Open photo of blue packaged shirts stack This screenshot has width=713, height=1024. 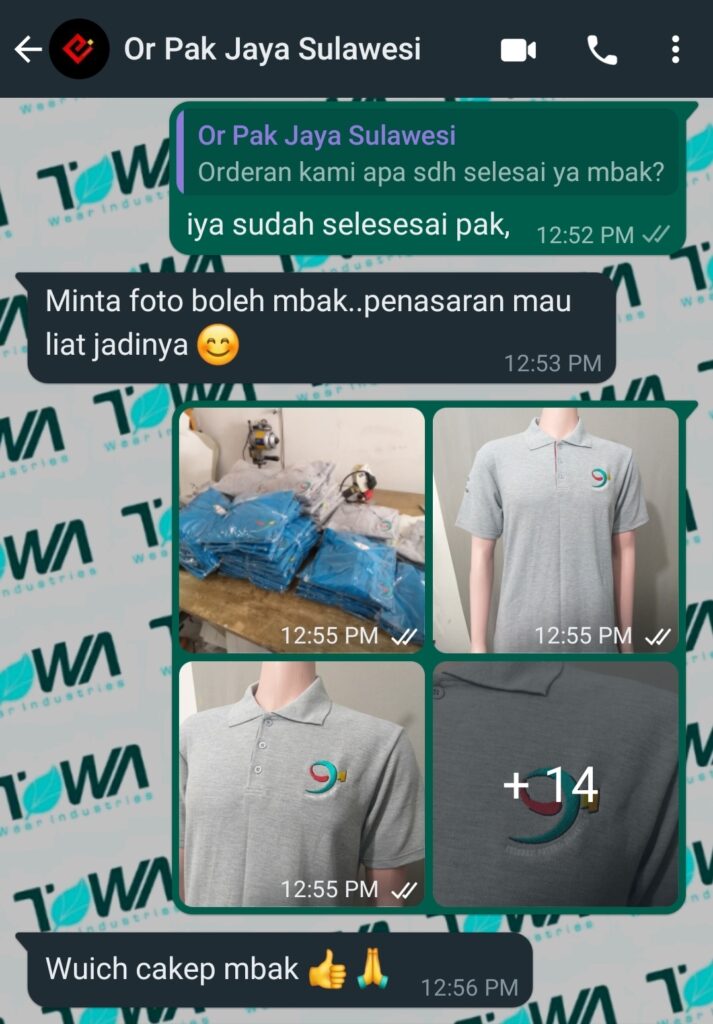302,530
